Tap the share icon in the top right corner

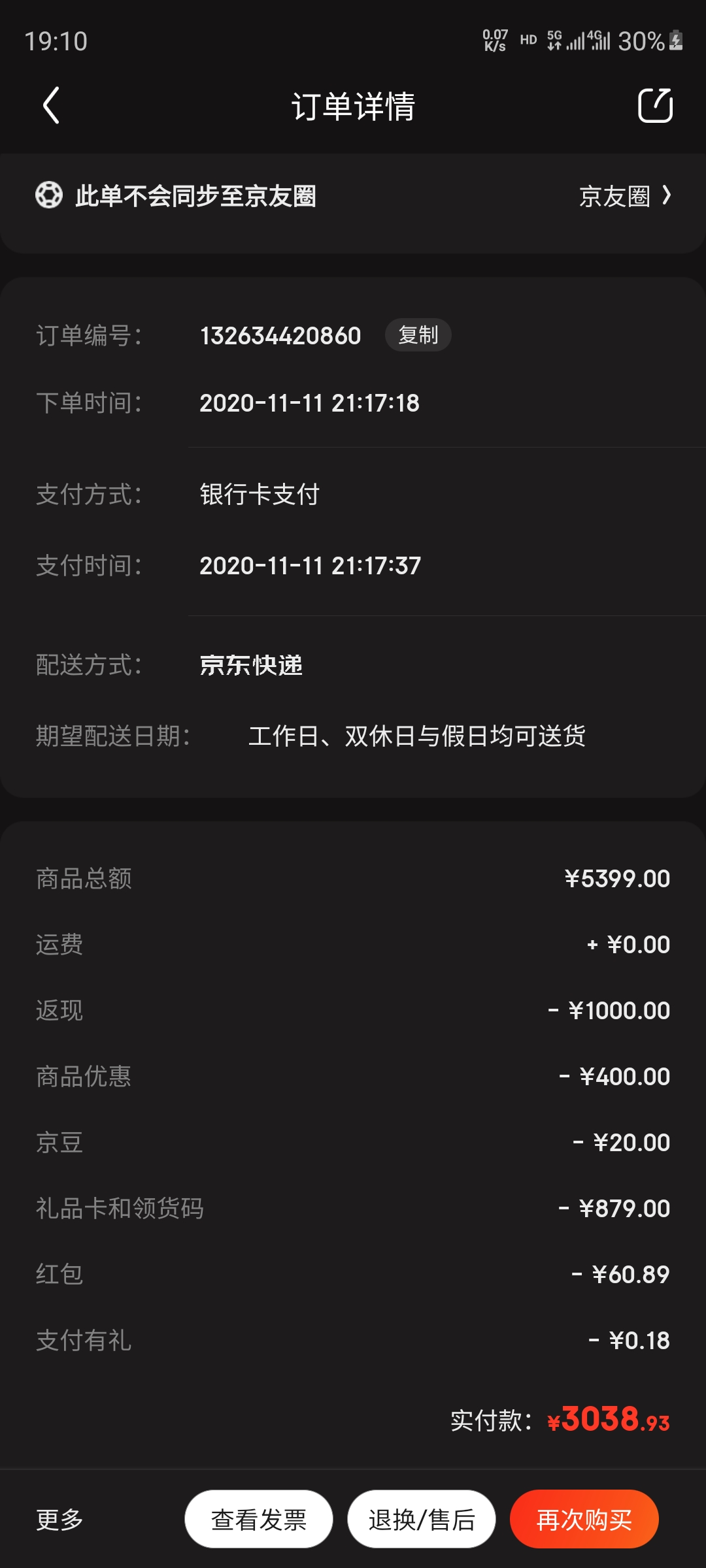click(x=656, y=106)
